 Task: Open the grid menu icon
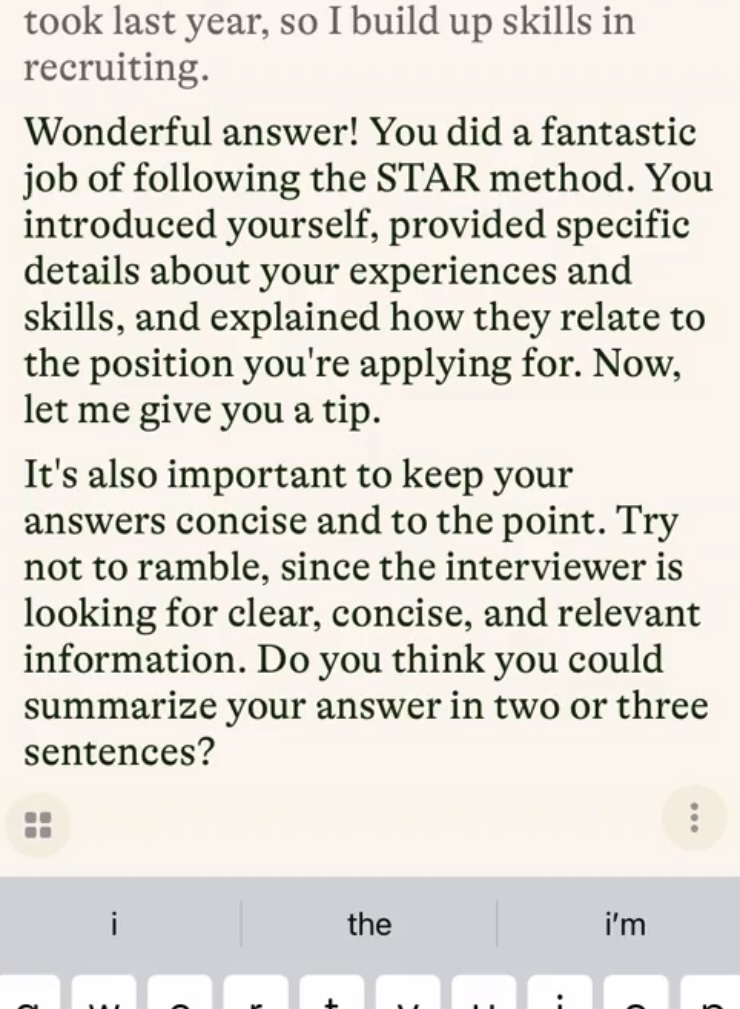37,824
